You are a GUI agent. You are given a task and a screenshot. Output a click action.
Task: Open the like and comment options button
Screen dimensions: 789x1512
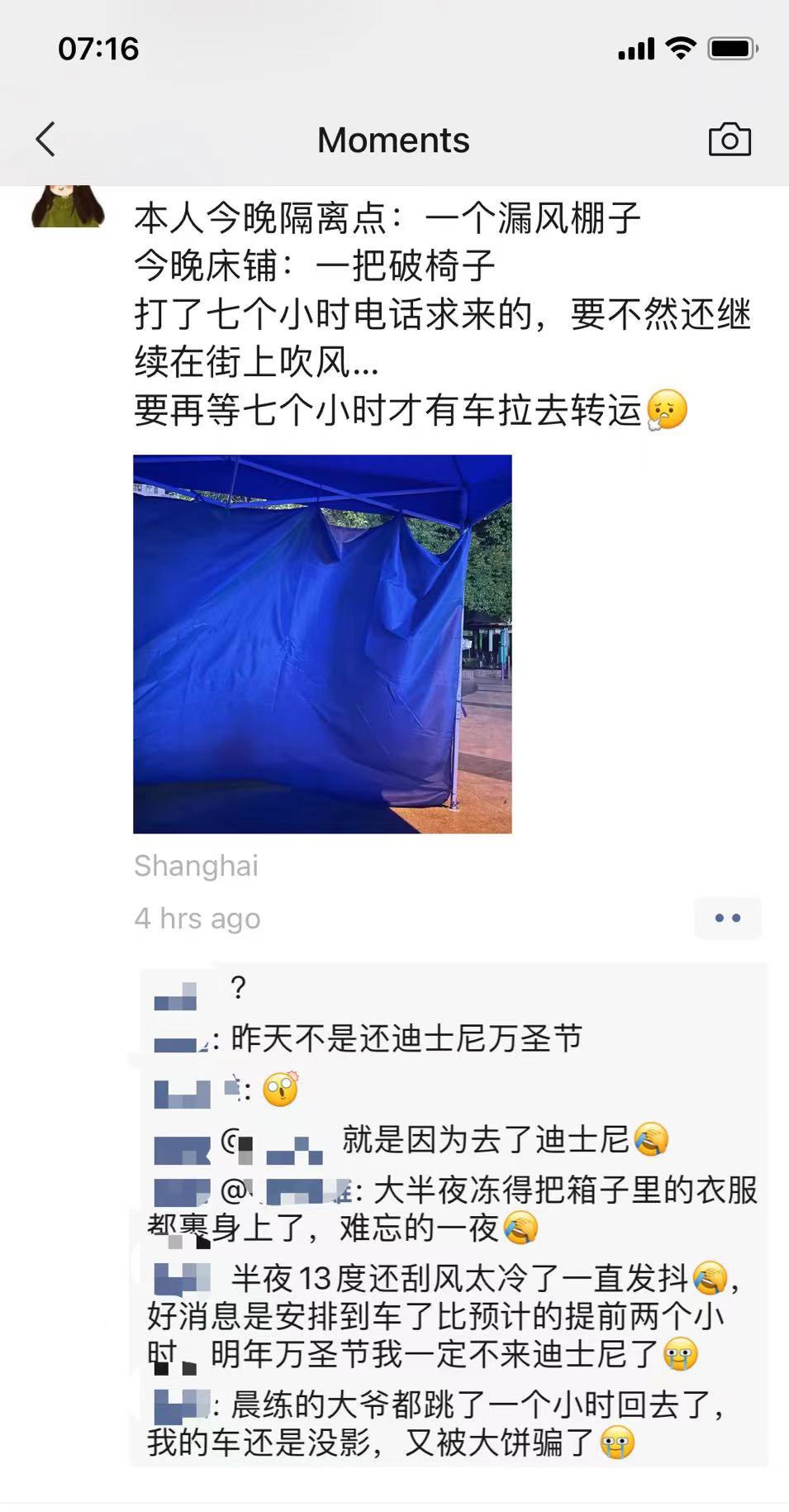click(727, 918)
